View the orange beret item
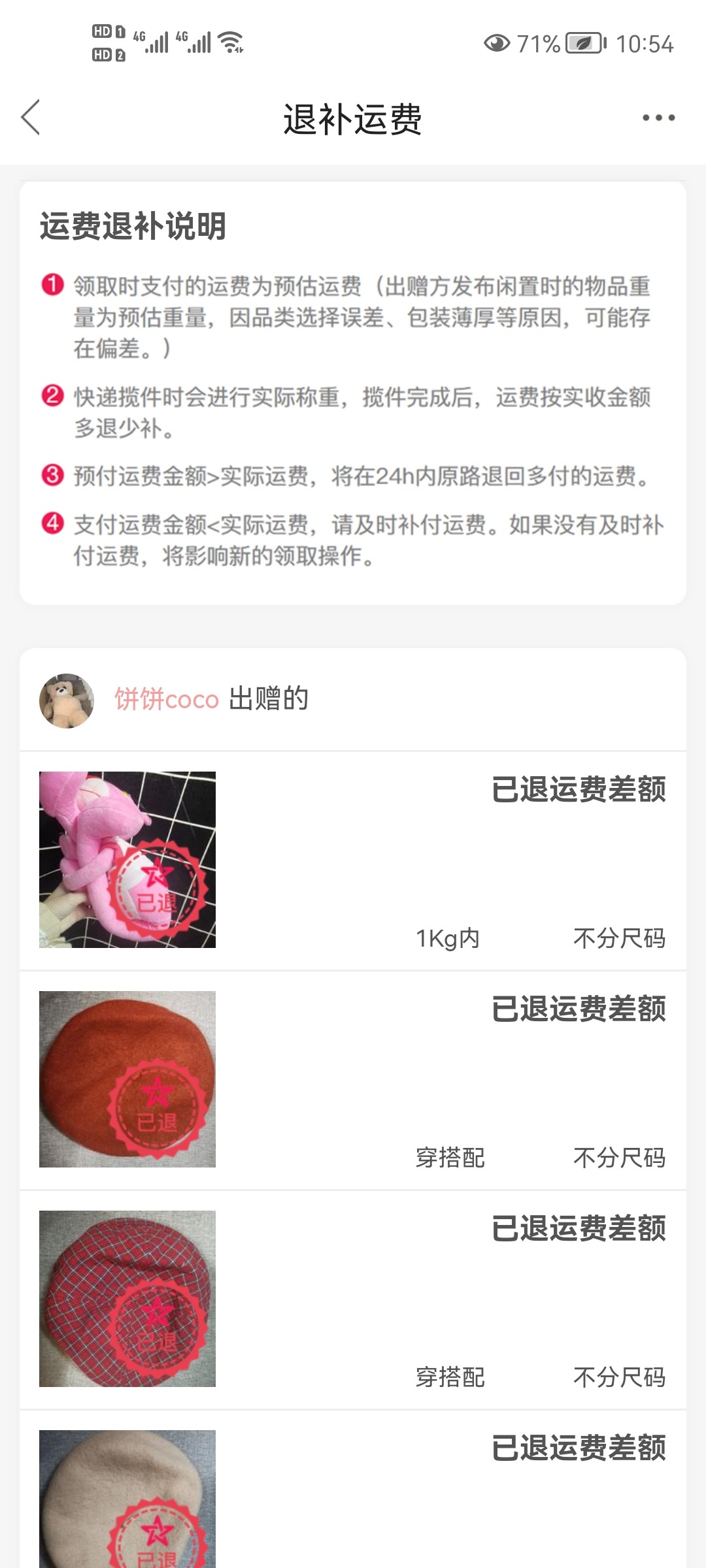Screen dimensions: 706x1568 point(127,1079)
